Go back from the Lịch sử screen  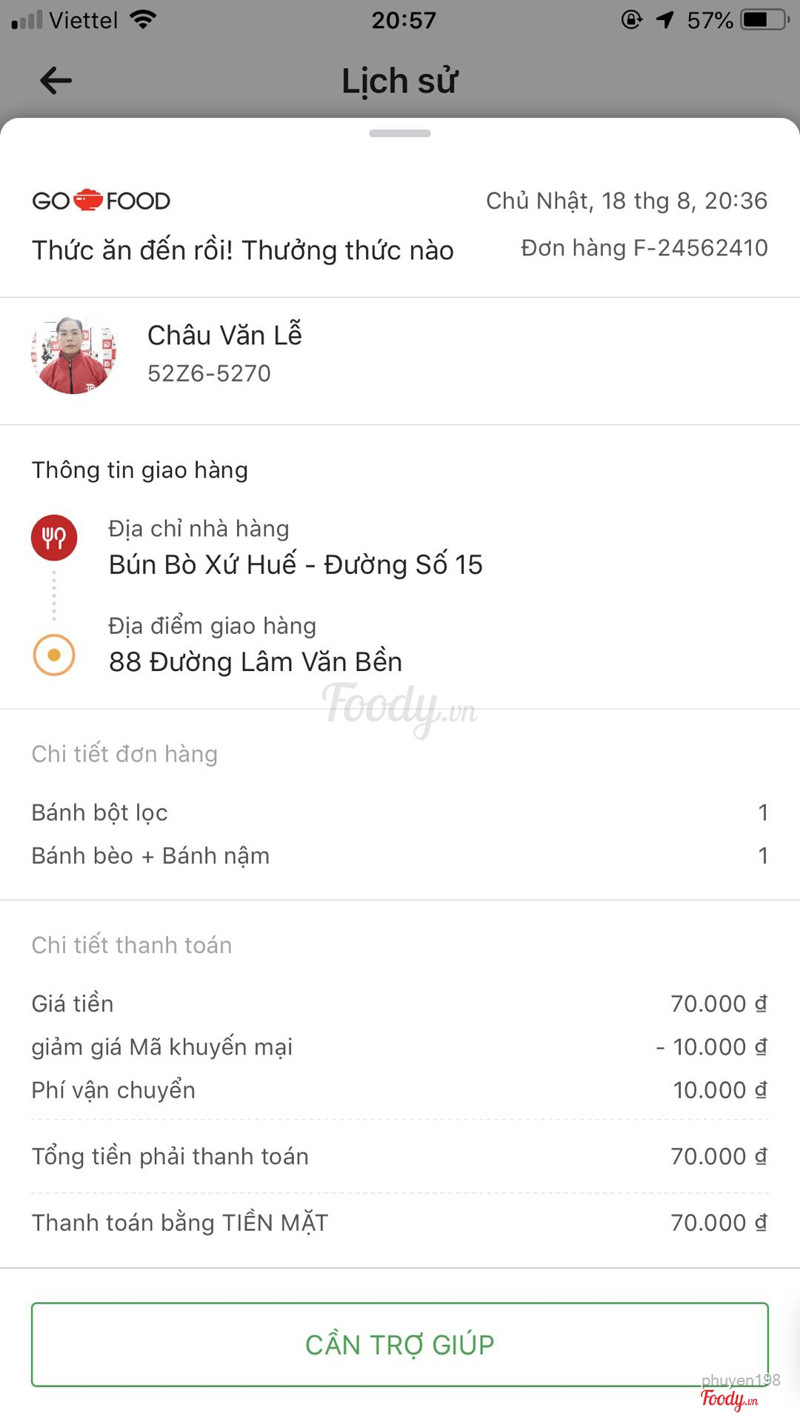point(56,81)
